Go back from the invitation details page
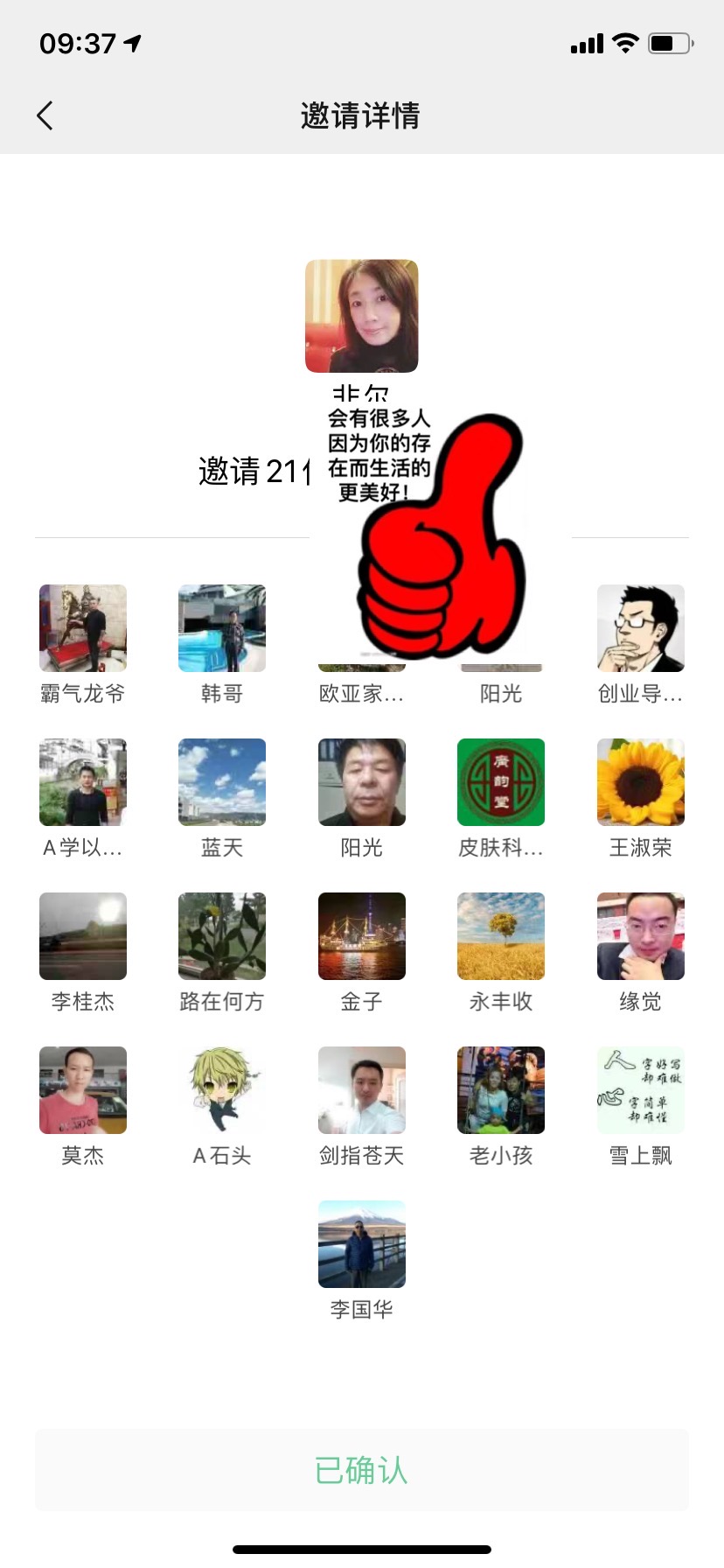The image size is (724, 1568). pyautogui.click(x=45, y=115)
